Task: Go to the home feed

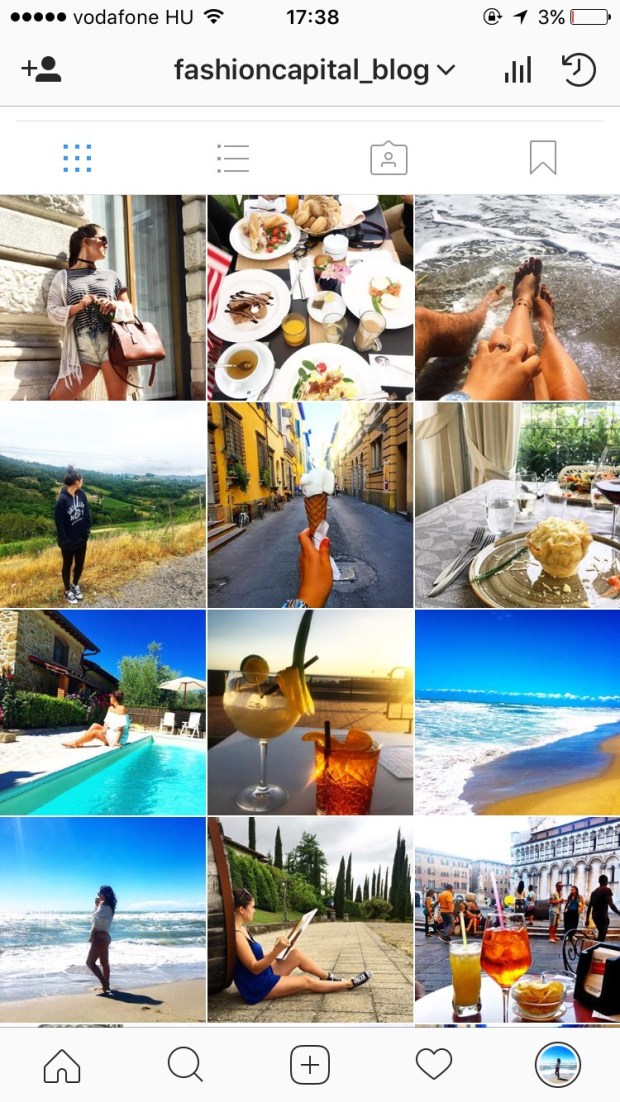Action: tap(62, 1065)
